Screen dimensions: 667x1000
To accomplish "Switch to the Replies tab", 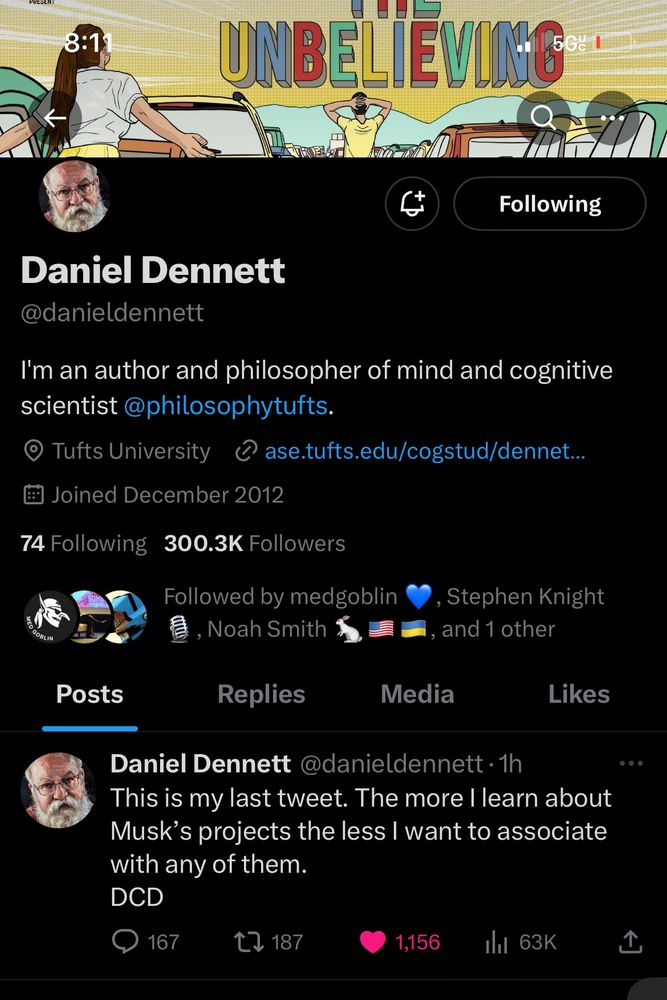I will pos(261,694).
